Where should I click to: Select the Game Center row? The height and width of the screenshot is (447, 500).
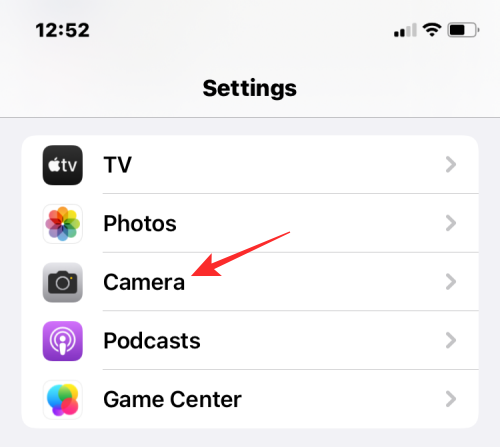[250, 399]
